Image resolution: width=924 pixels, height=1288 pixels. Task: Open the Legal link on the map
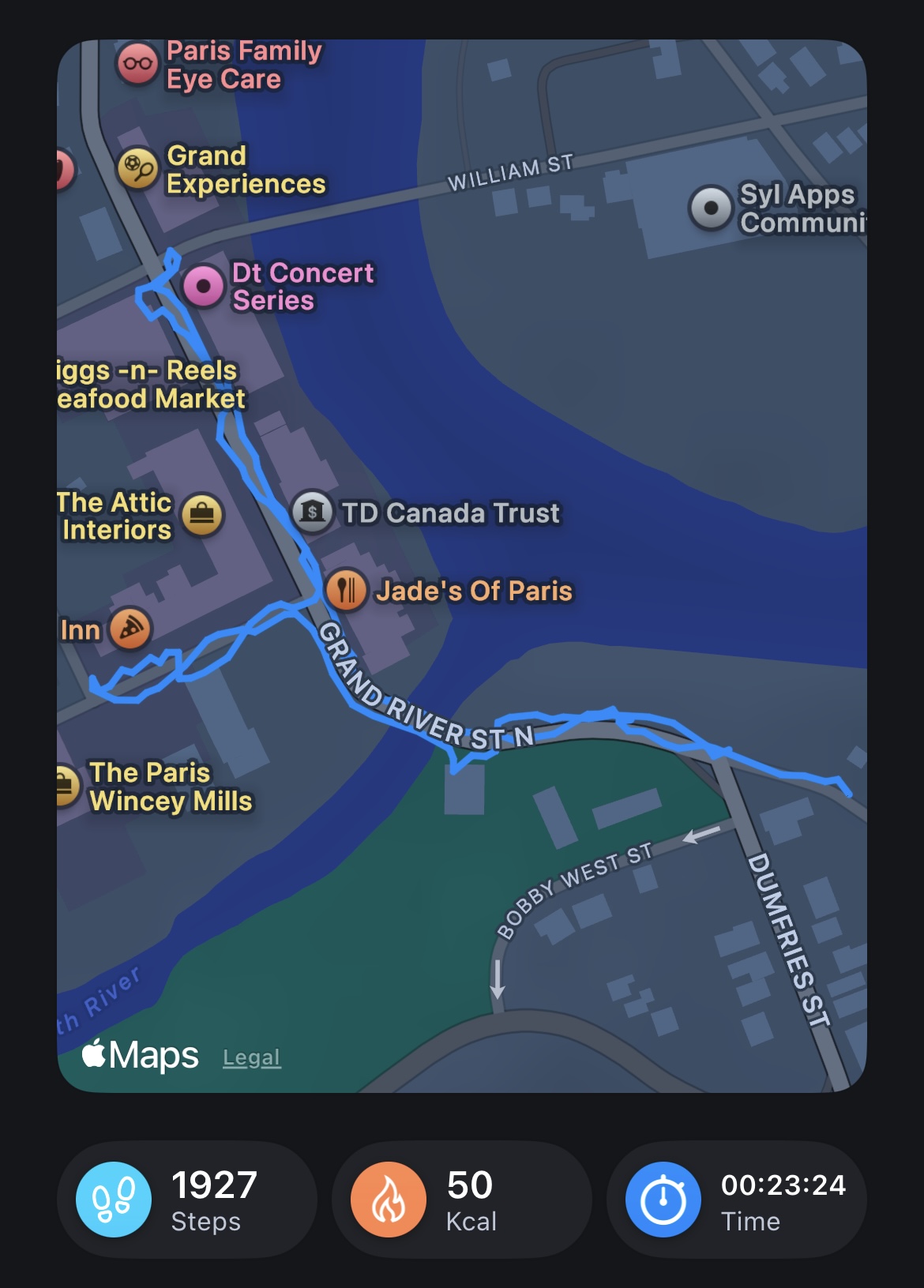click(x=251, y=1057)
